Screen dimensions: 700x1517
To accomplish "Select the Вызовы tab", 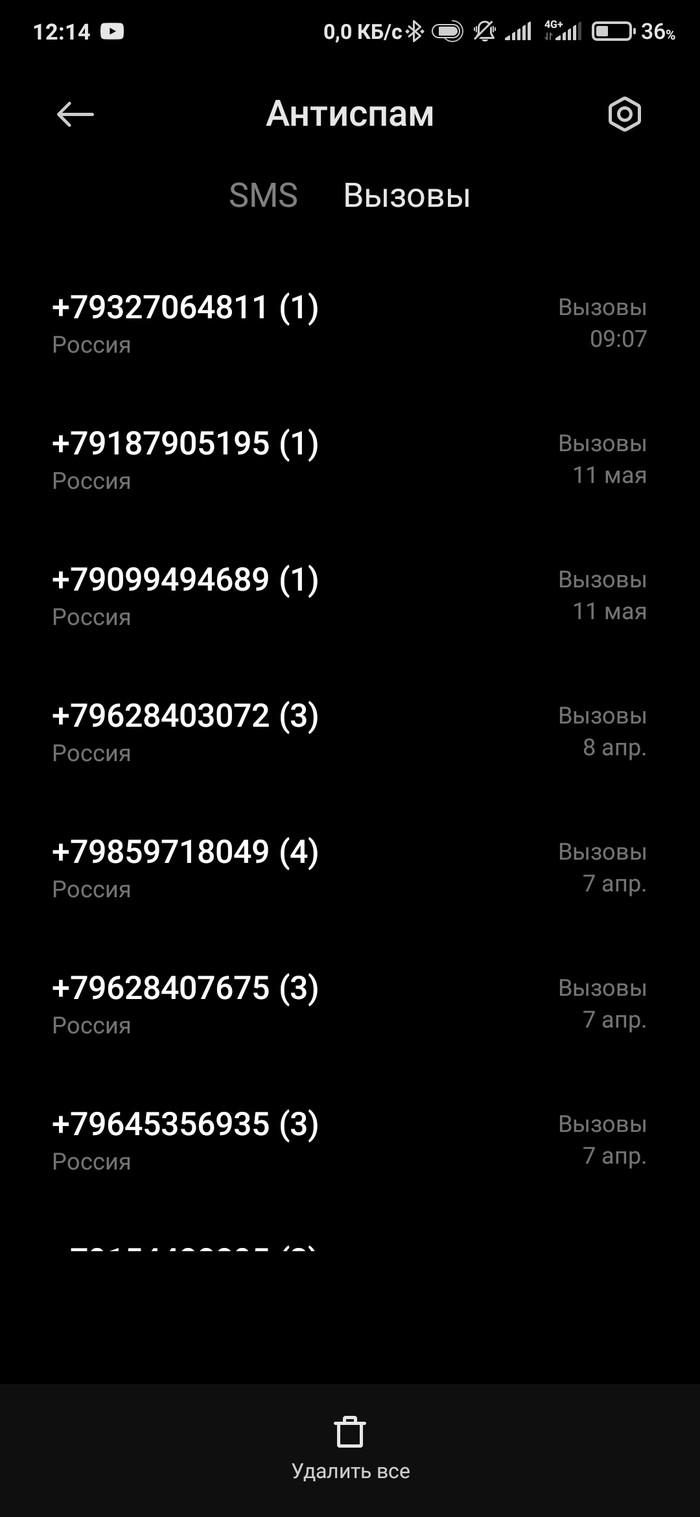I will pyautogui.click(x=407, y=195).
